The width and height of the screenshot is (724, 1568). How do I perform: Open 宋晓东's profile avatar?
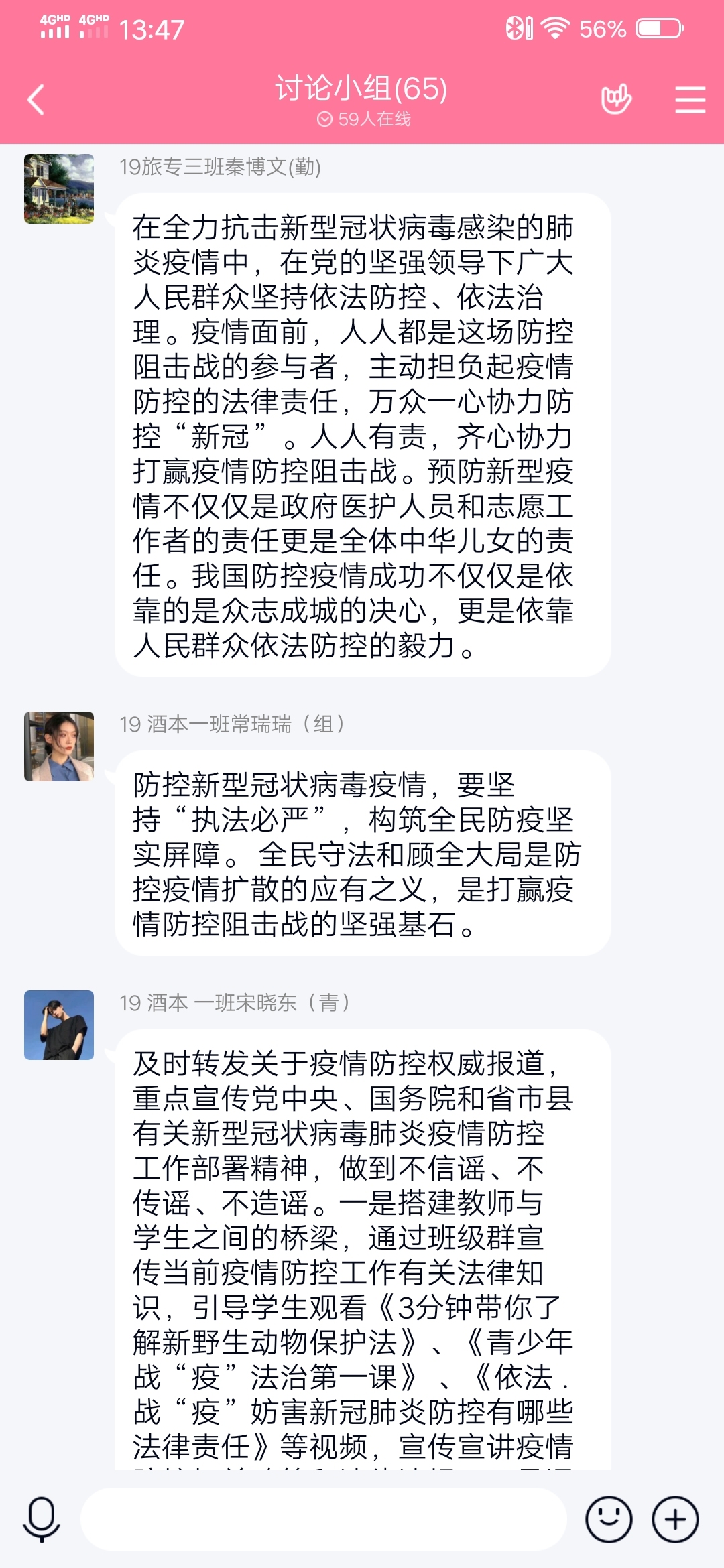click(59, 1025)
